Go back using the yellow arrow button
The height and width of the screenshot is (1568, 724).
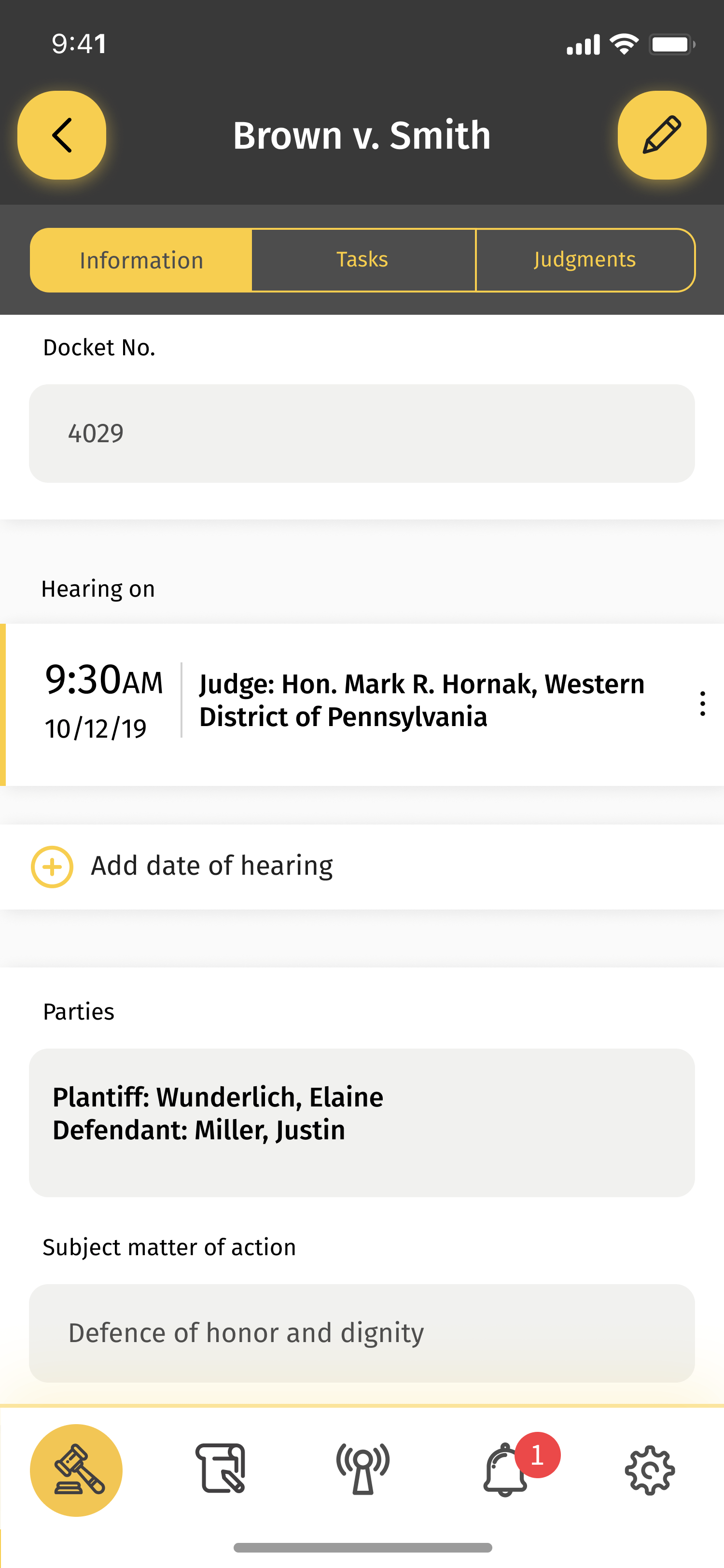[61, 135]
